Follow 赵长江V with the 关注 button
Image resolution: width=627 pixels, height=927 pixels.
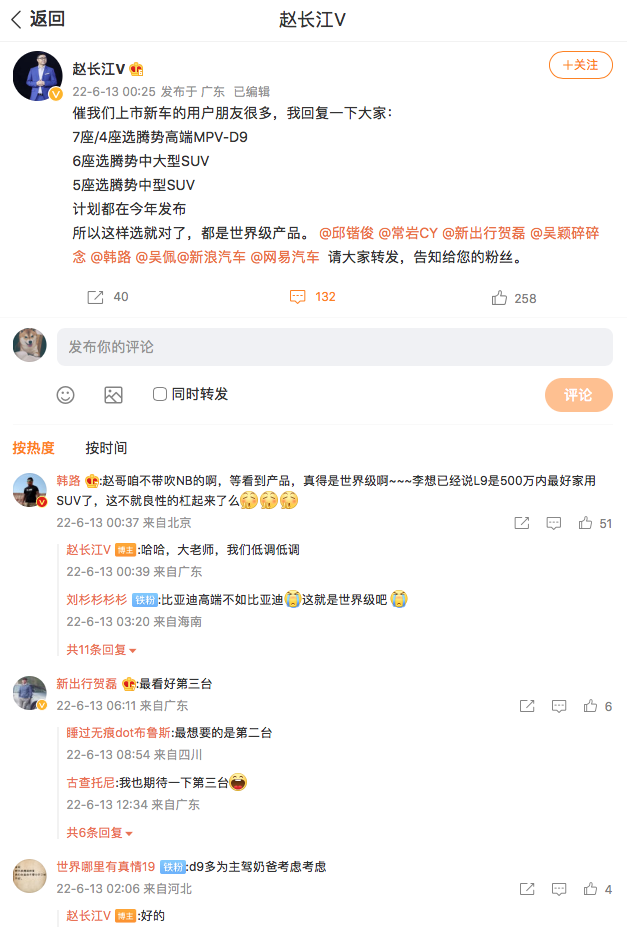click(x=580, y=65)
